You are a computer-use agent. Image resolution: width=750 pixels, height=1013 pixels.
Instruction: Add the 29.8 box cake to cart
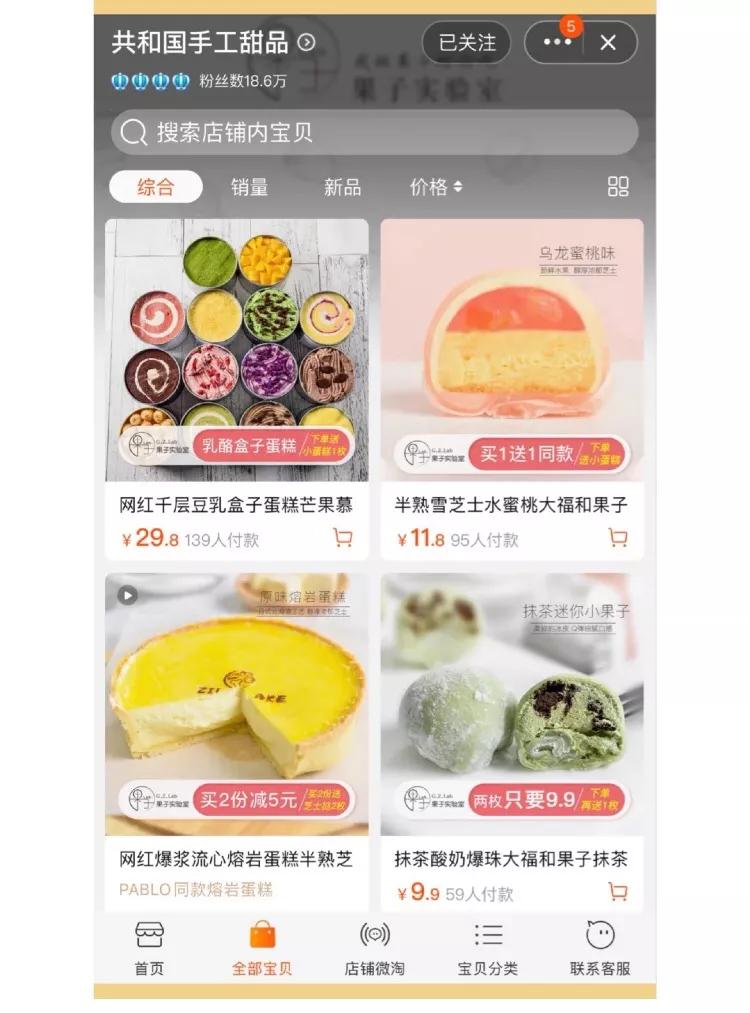(x=342, y=538)
